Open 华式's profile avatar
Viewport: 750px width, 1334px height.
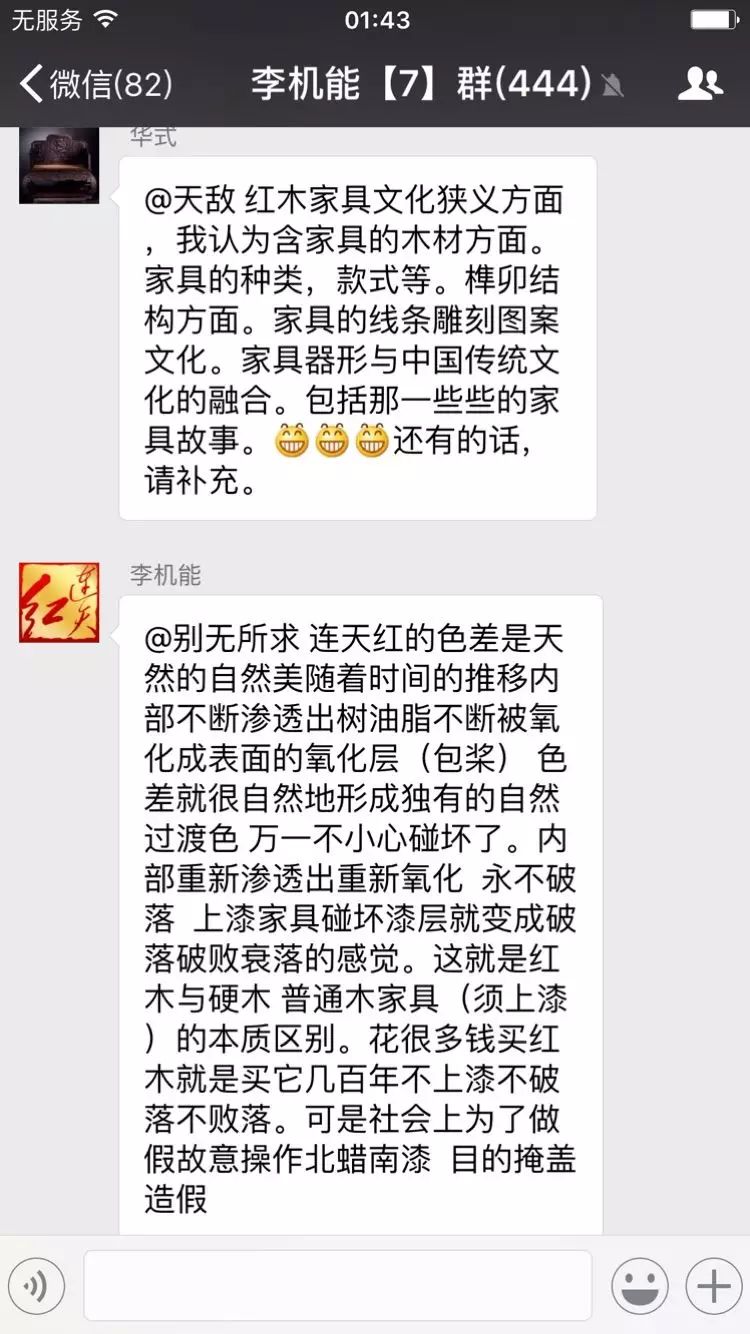59,165
